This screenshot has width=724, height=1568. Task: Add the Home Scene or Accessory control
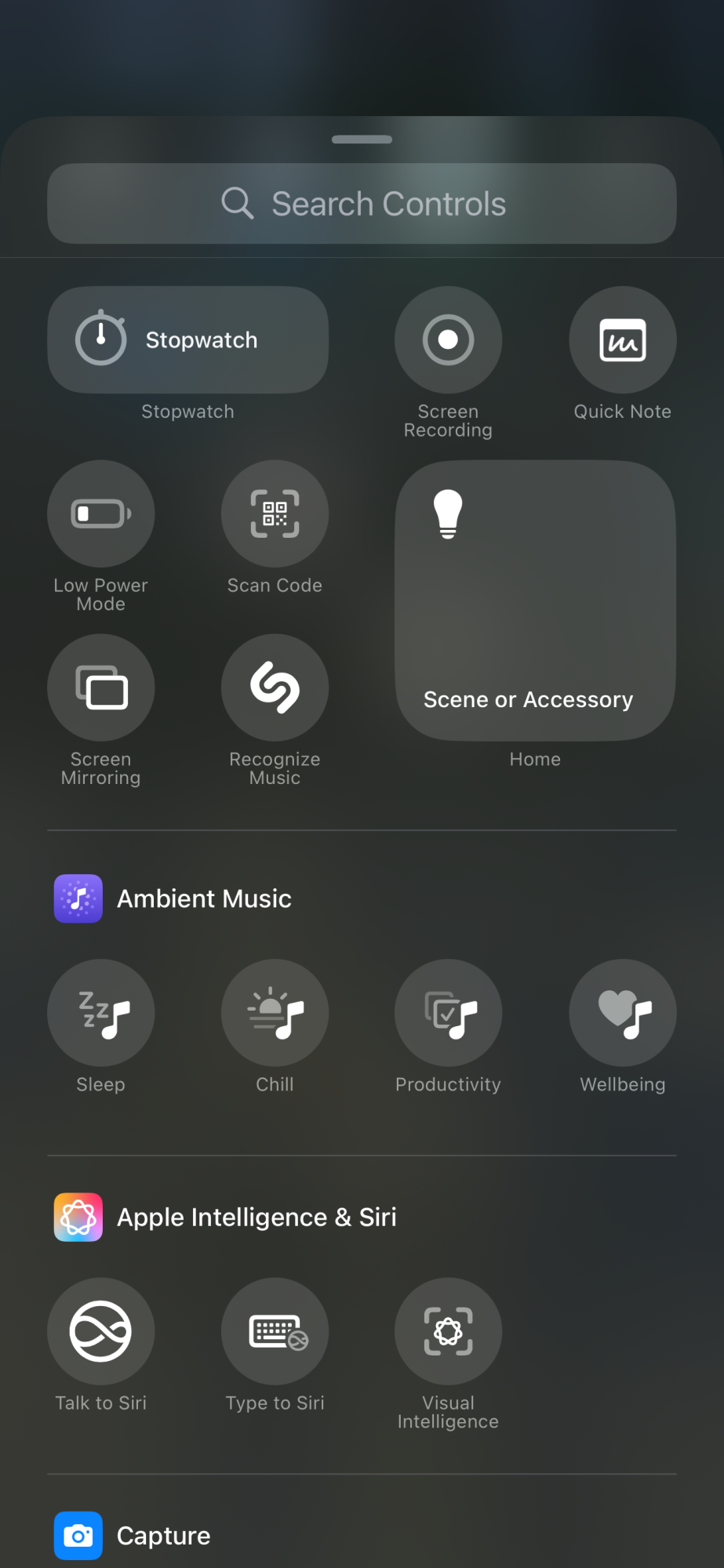535,601
